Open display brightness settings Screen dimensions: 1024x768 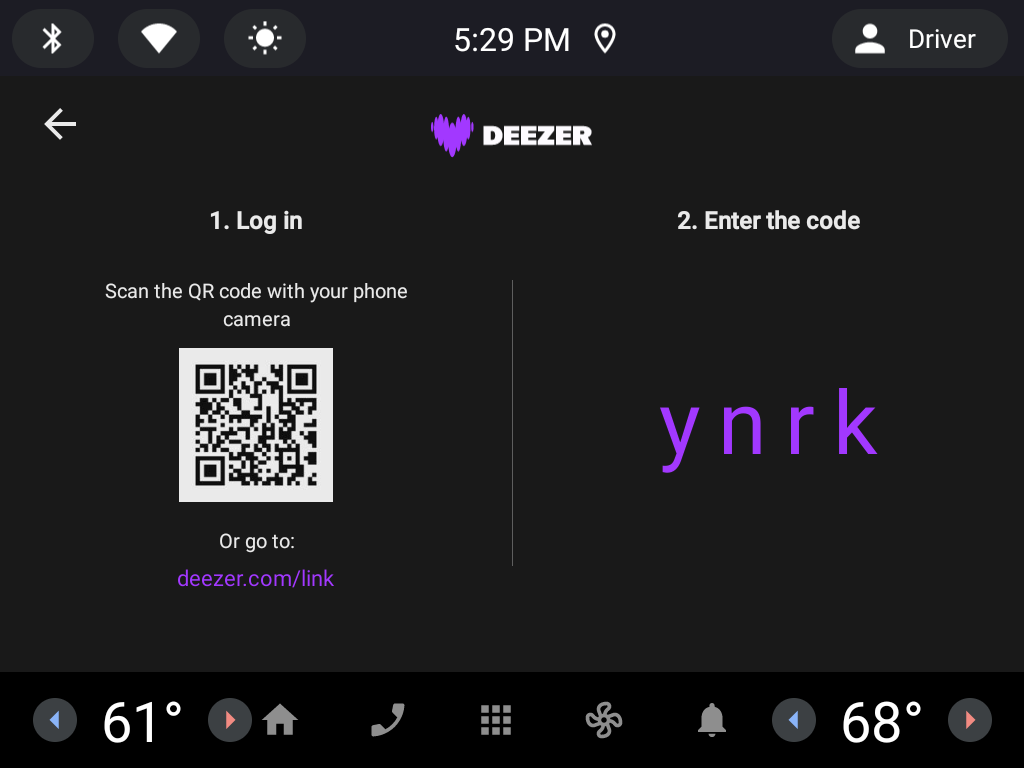pos(265,39)
